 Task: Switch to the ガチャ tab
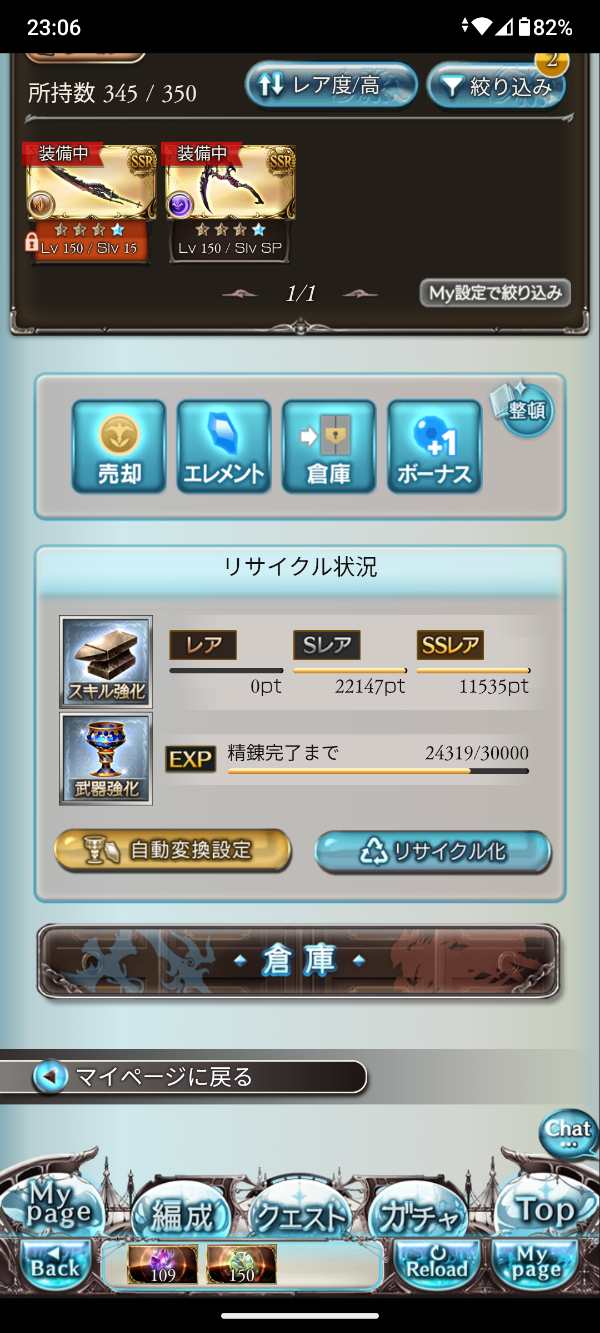coord(418,1215)
